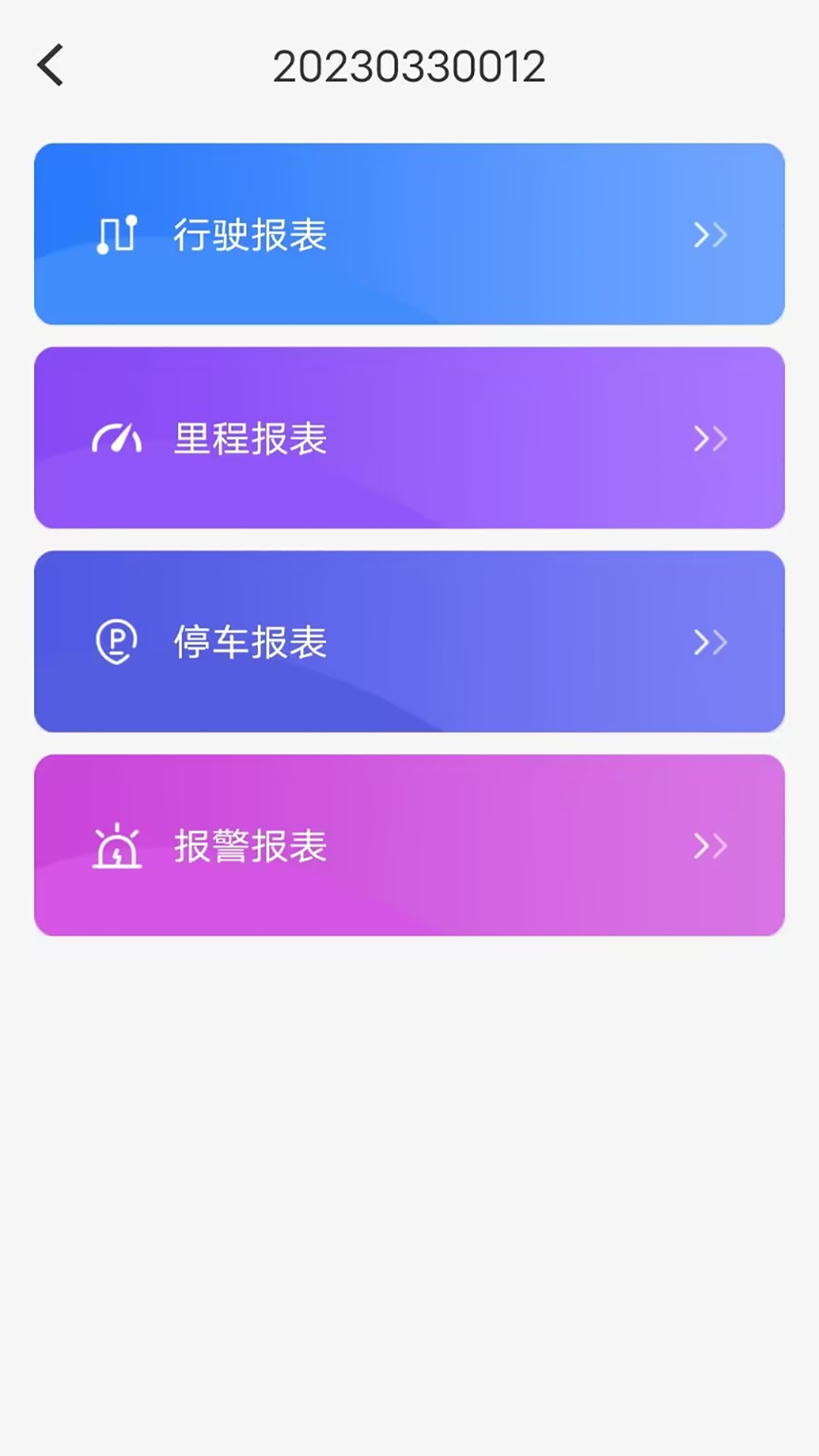Select the waypoint icon on the blue card

(x=118, y=235)
